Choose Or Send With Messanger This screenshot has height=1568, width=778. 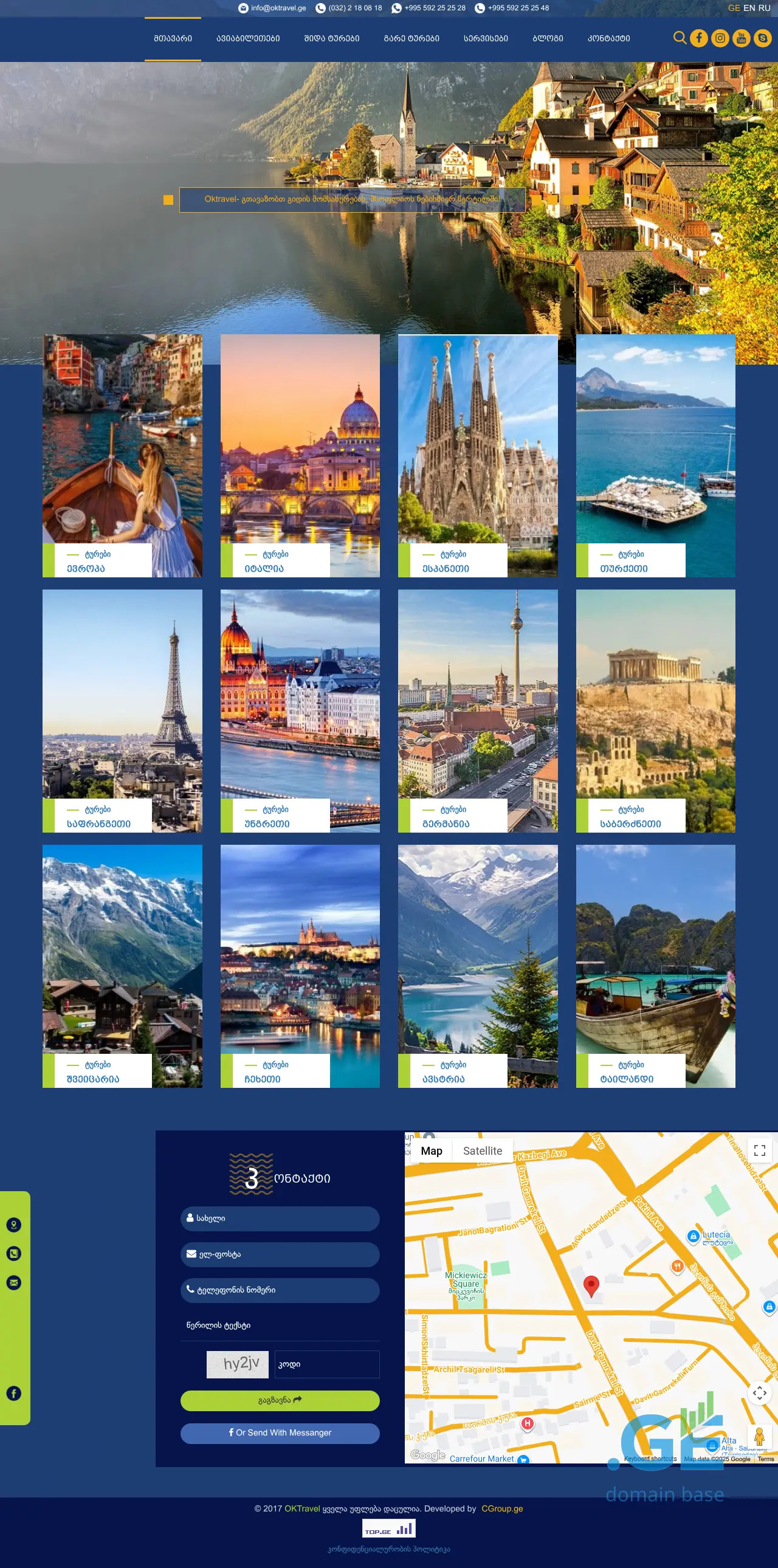(x=280, y=1433)
